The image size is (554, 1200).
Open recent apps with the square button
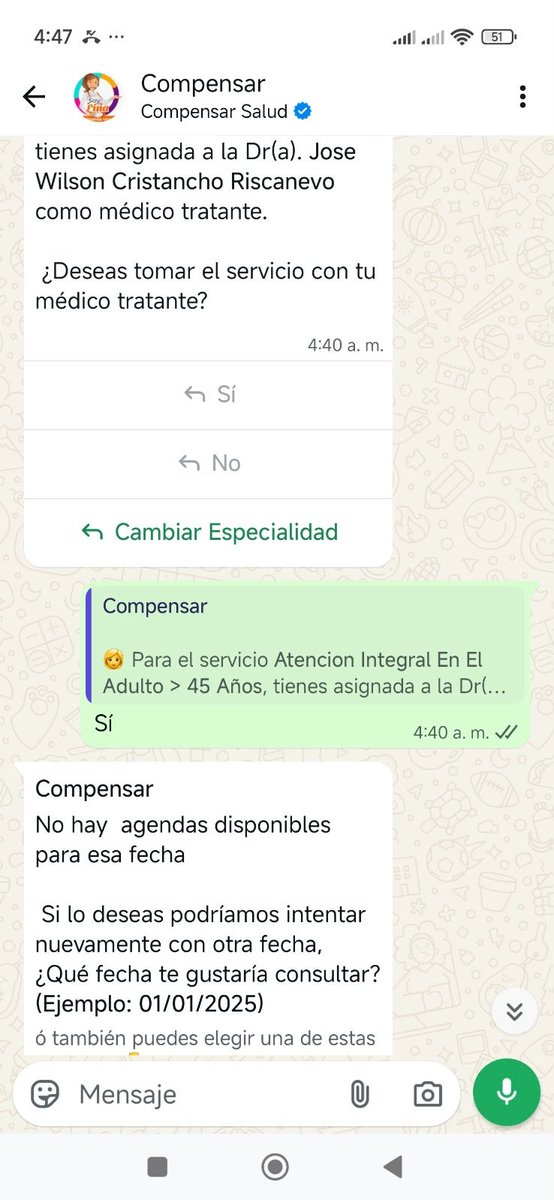click(x=157, y=1166)
